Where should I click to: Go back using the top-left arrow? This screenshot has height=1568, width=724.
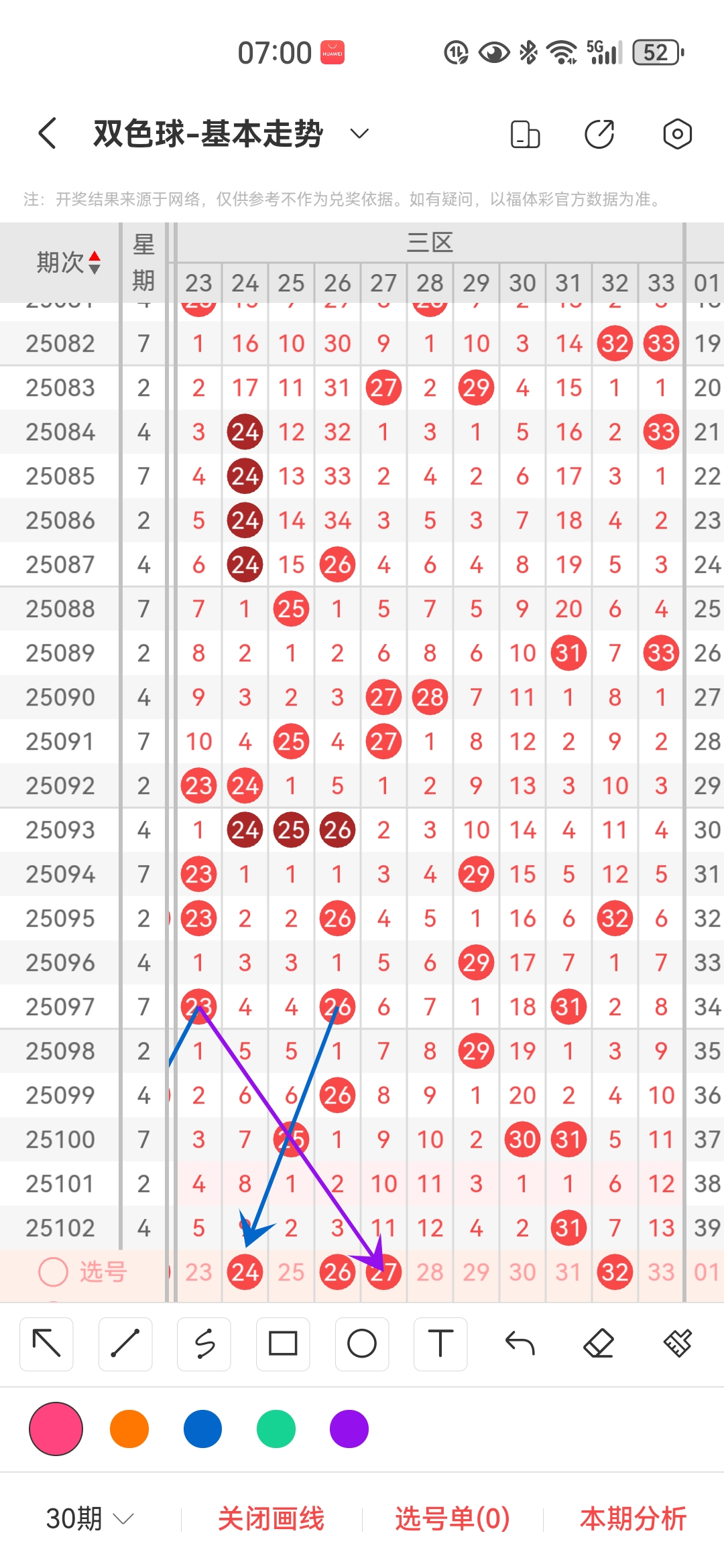click(47, 133)
